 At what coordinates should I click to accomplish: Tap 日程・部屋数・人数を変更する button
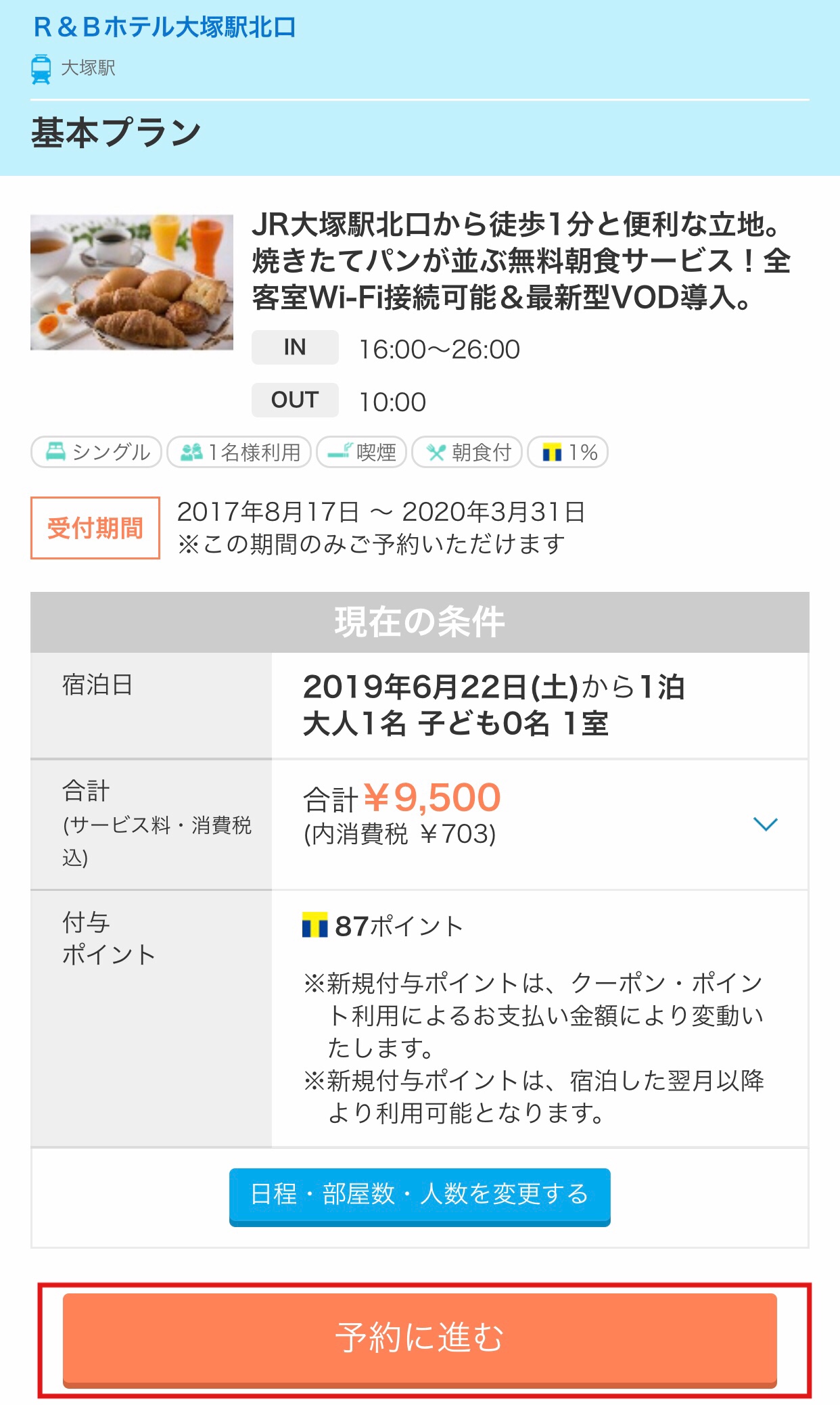[419, 1195]
